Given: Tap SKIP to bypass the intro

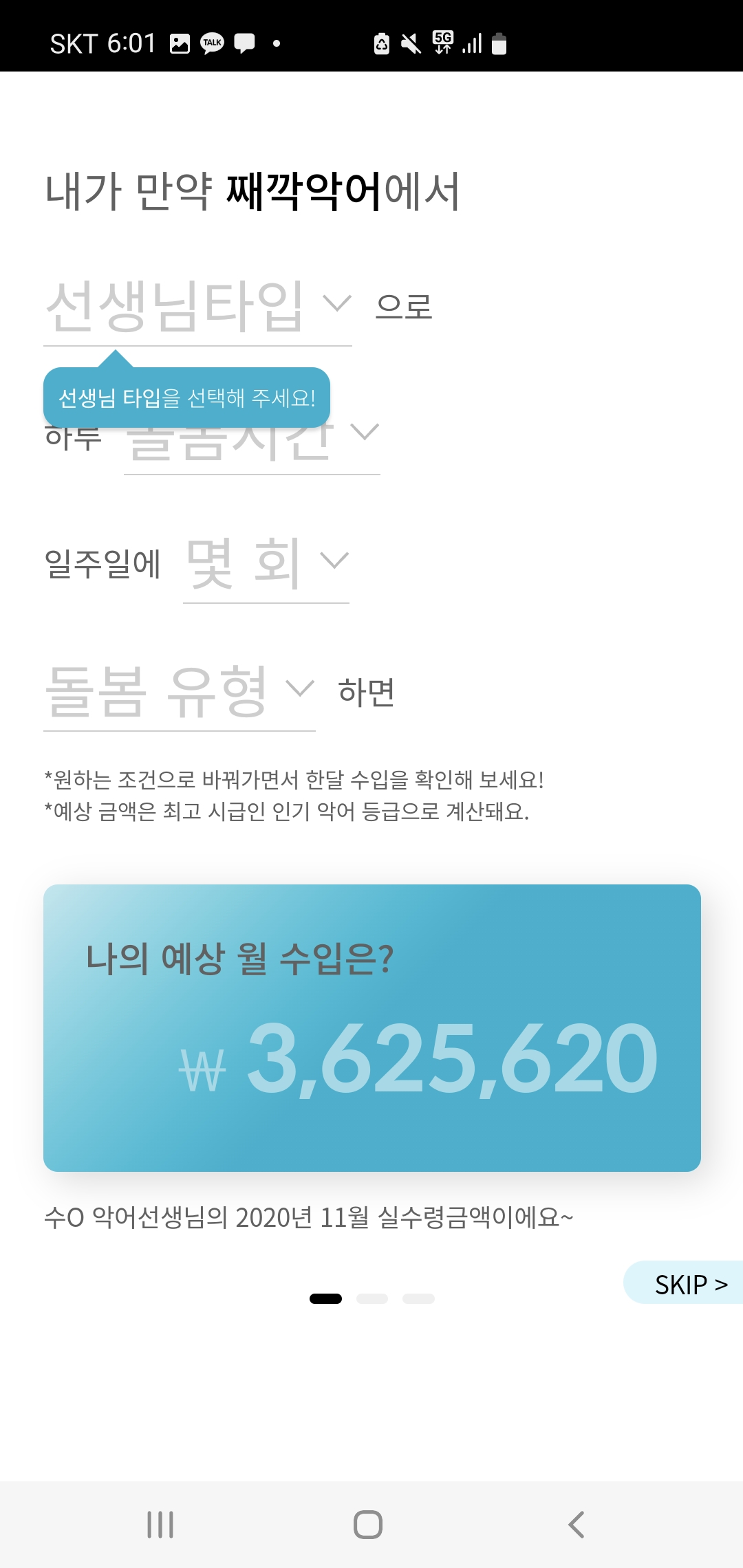Looking at the screenshot, I should [x=685, y=1283].
